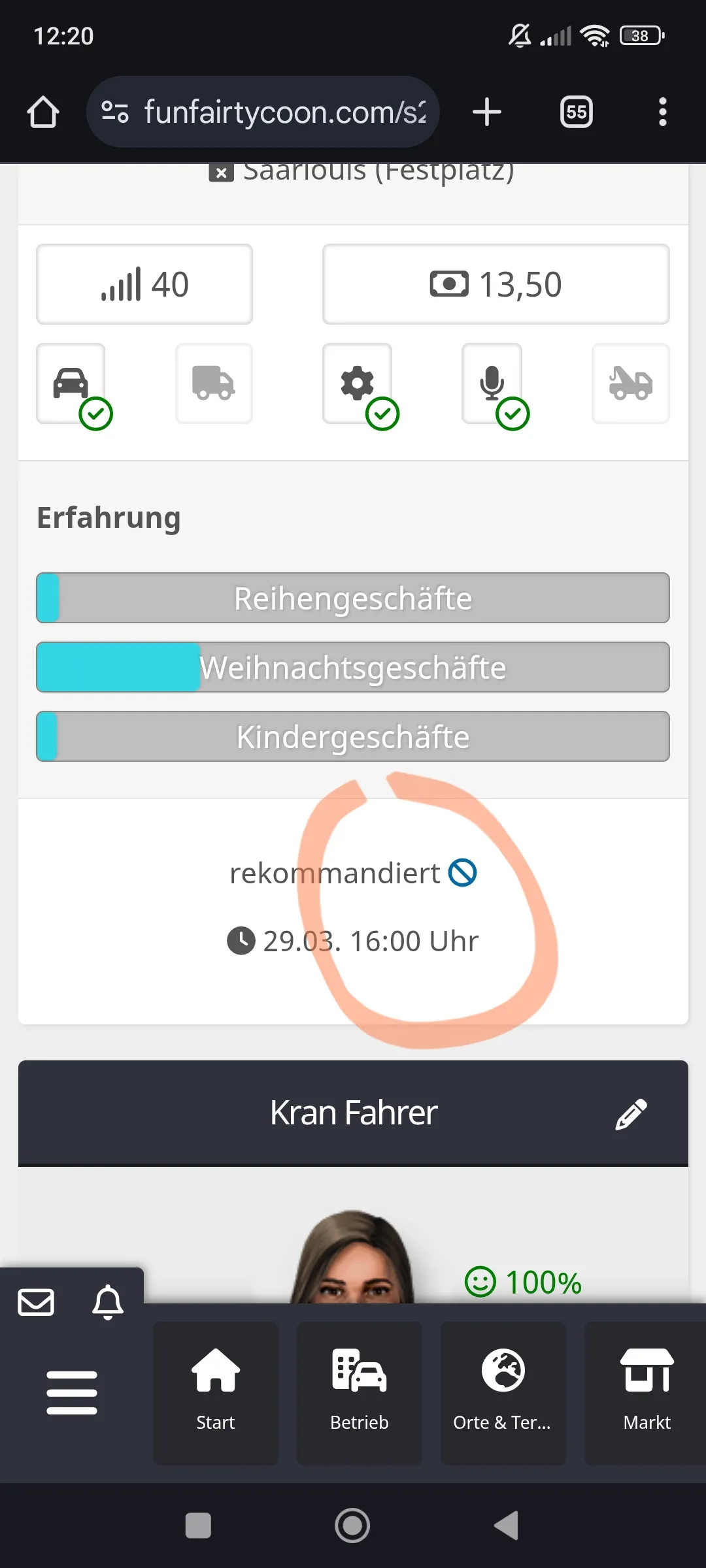
Task: Select the gear skill icon
Action: click(357, 384)
